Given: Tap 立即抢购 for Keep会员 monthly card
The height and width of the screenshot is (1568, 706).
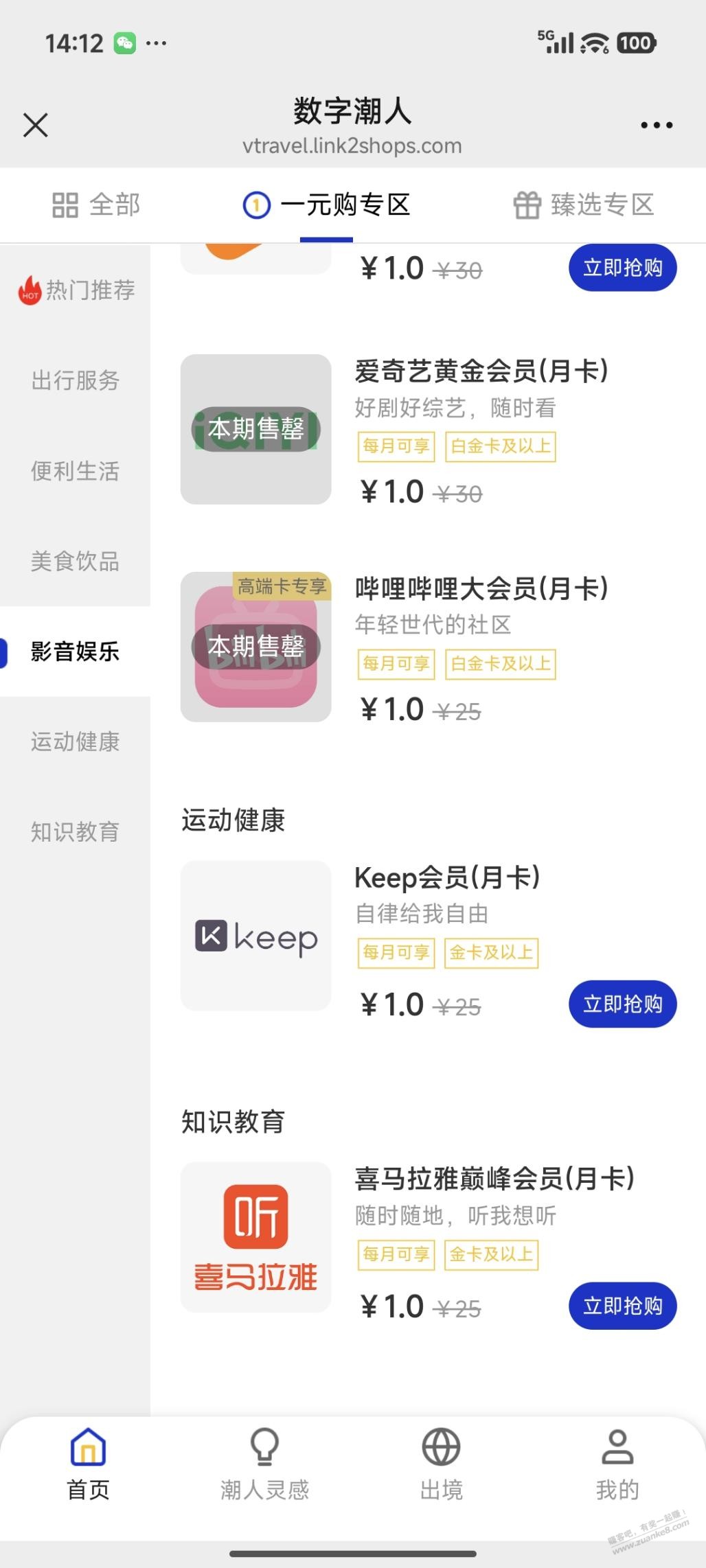Looking at the screenshot, I should point(622,1004).
